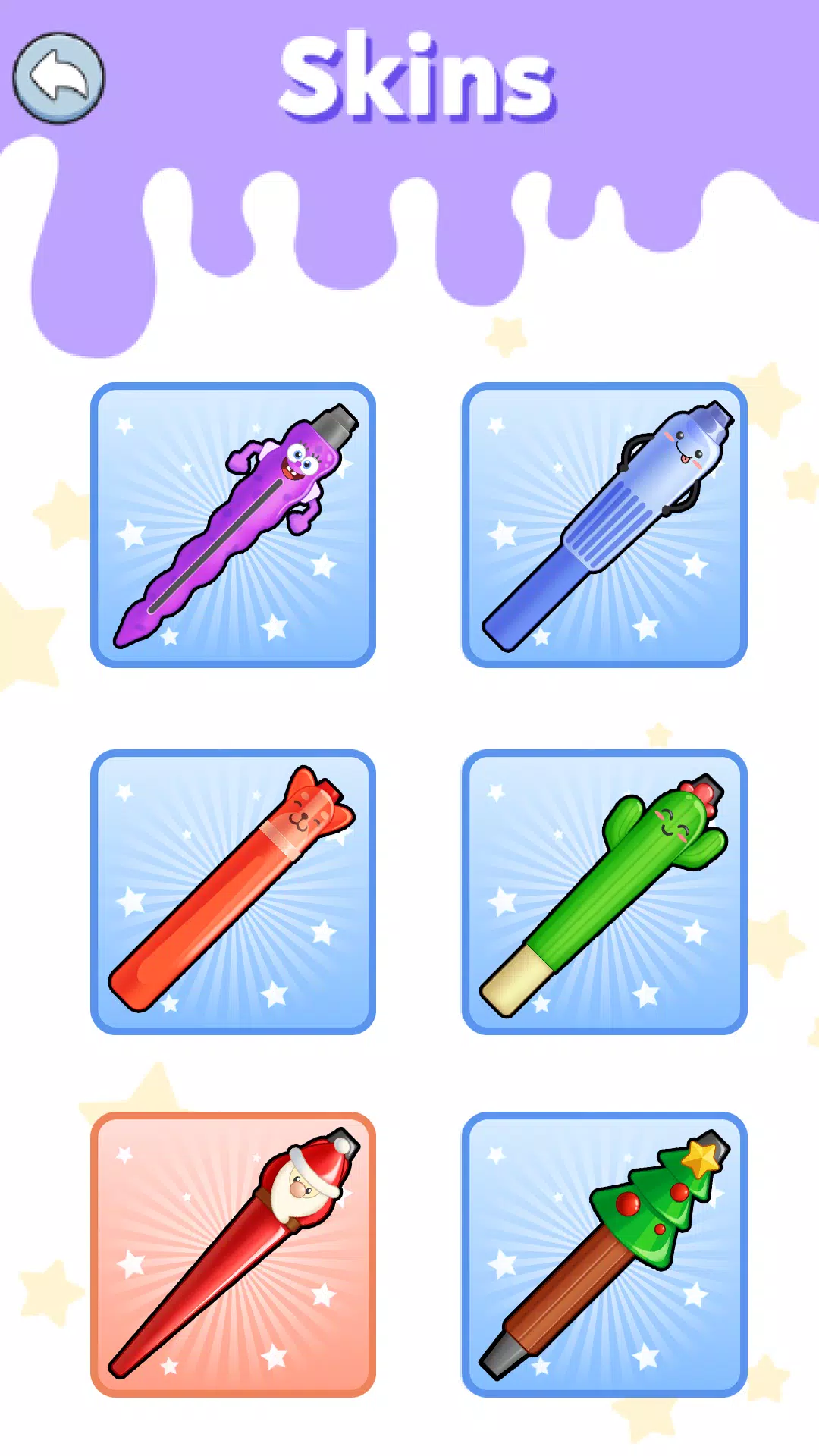This screenshot has width=819, height=1456.
Task: Select the green cactus pen skin
Action: pos(604,892)
